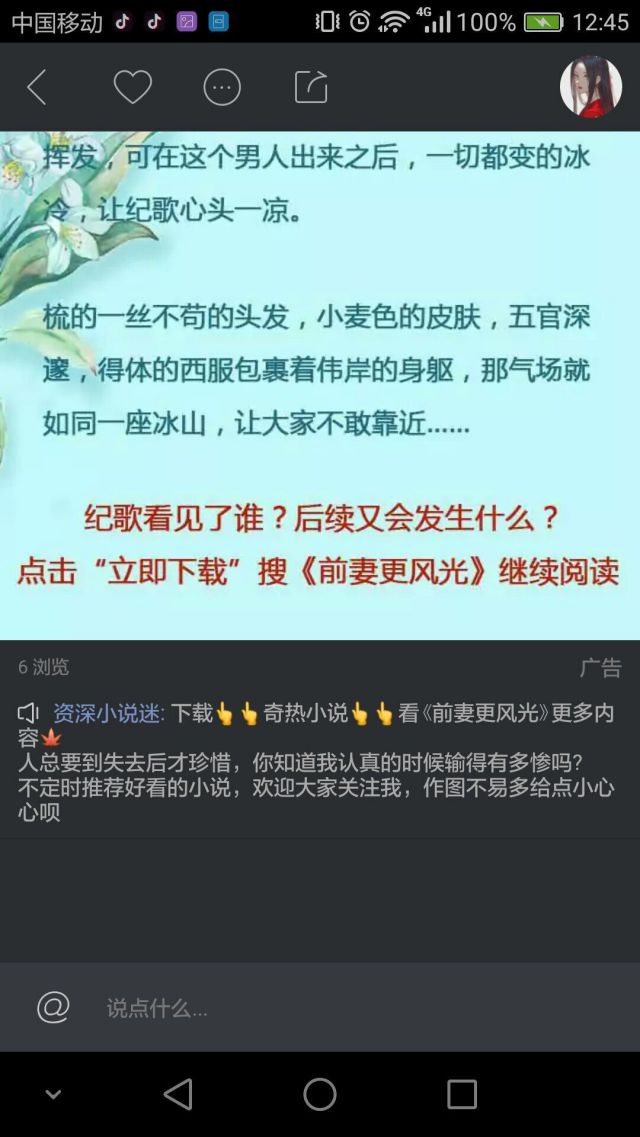Go back using the top-left arrow
The width and height of the screenshot is (640, 1137).
(x=37, y=88)
